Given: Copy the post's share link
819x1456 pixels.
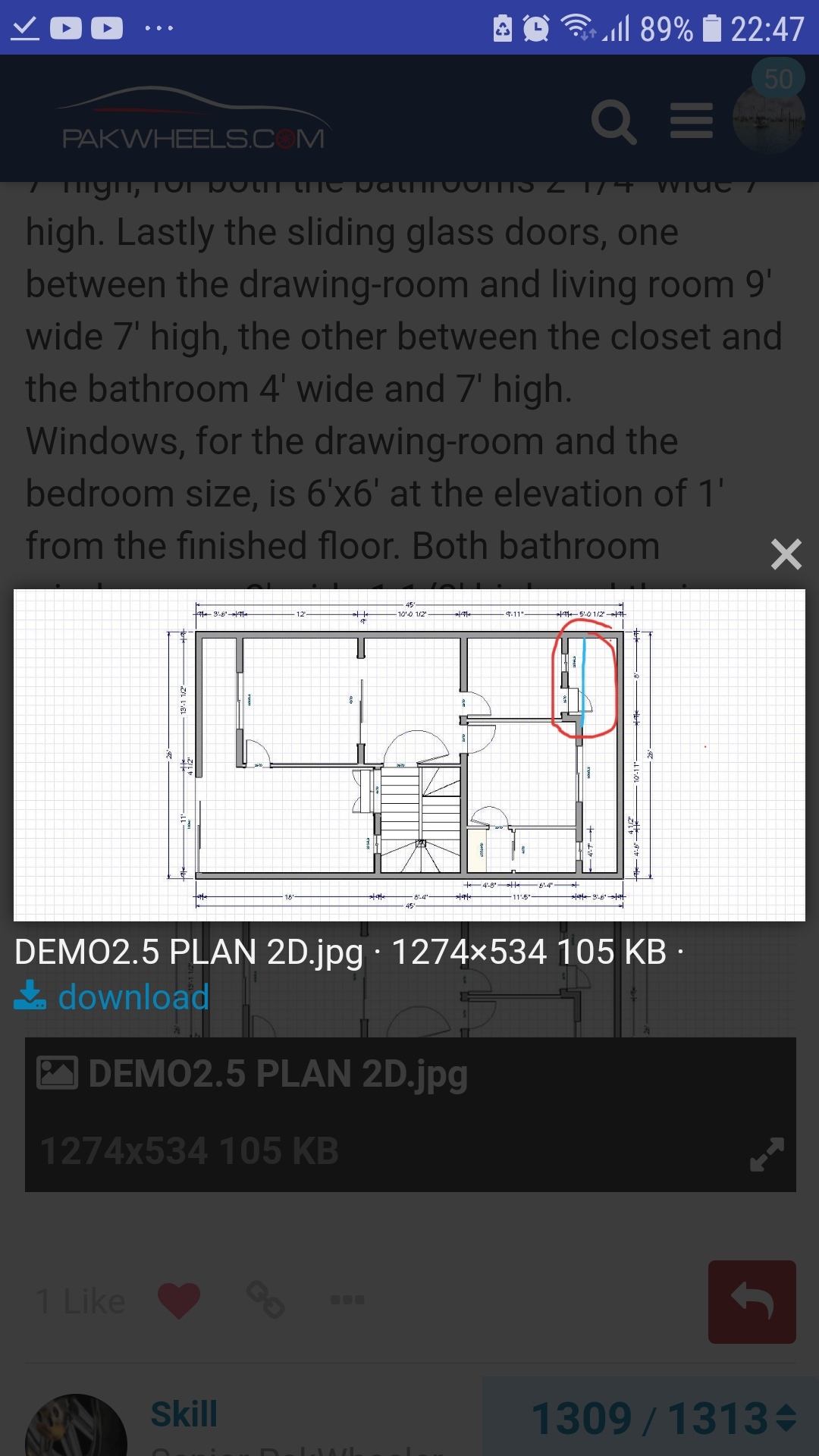Looking at the screenshot, I should (265, 1300).
